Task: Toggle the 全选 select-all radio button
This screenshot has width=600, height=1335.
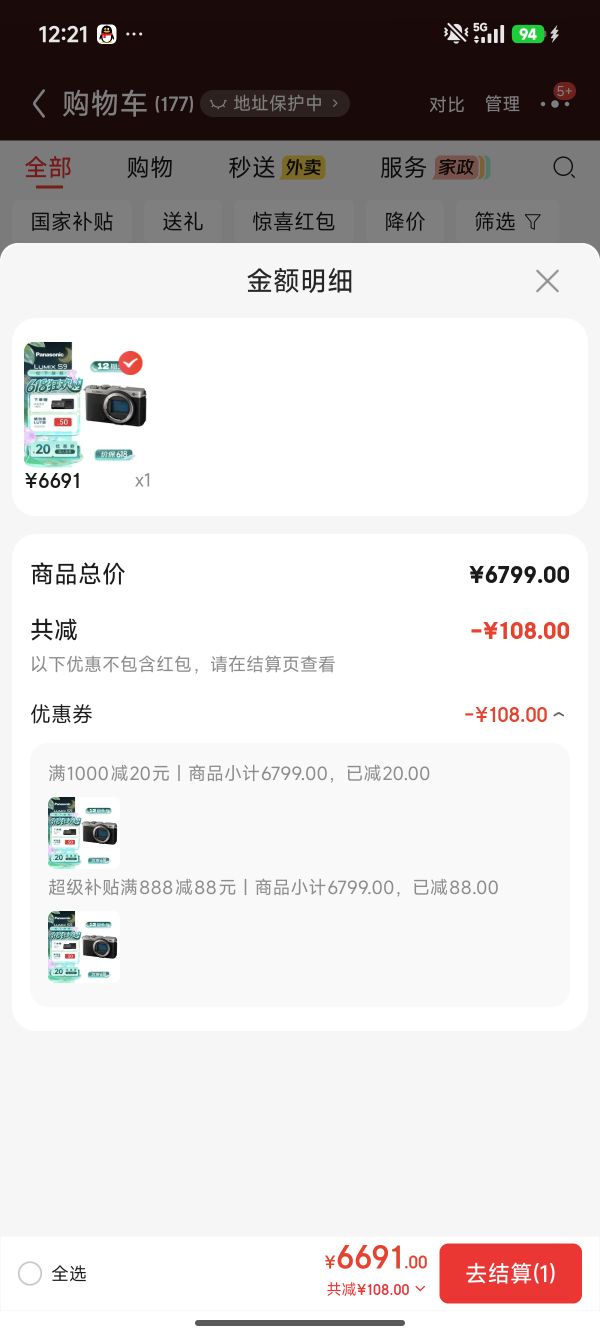Action: 30,1273
